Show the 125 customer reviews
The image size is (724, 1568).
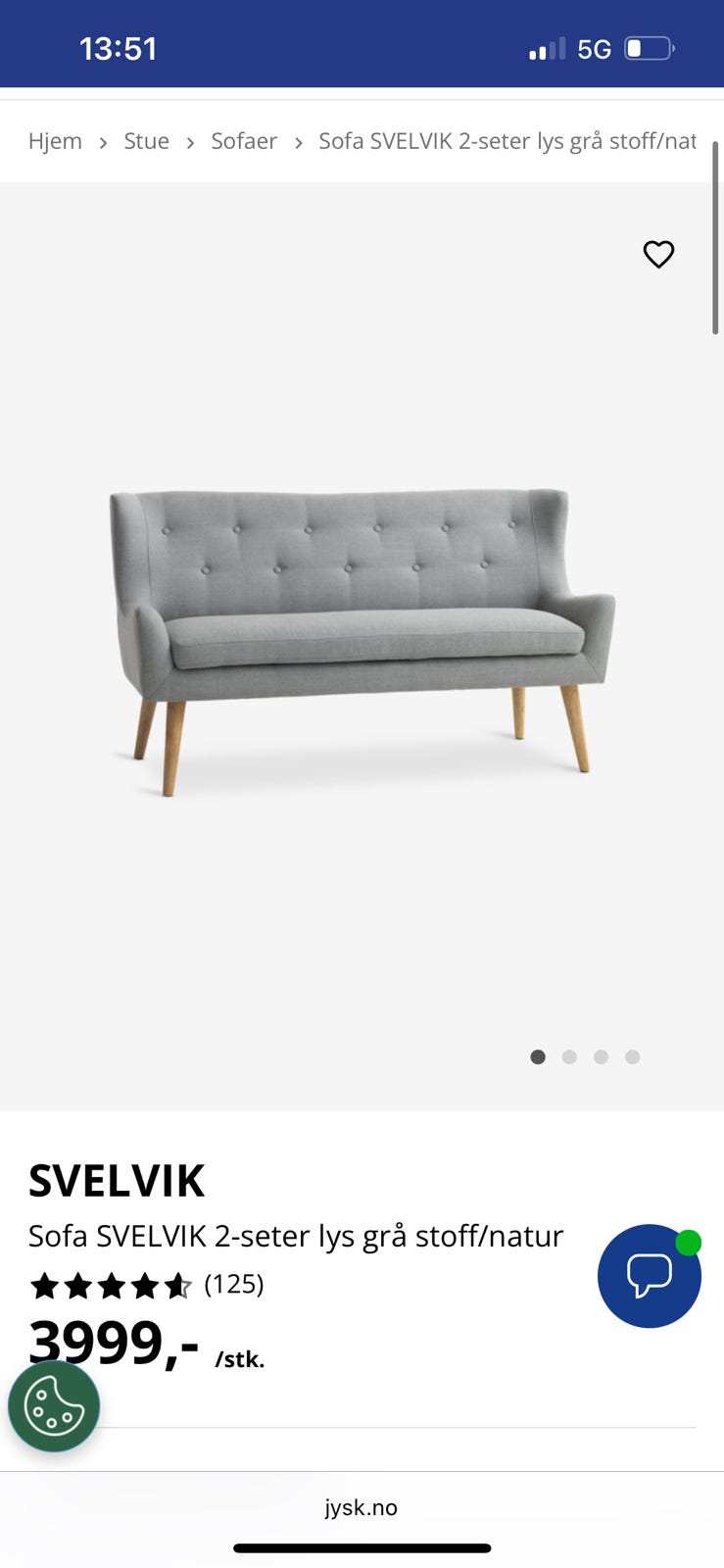(233, 1284)
